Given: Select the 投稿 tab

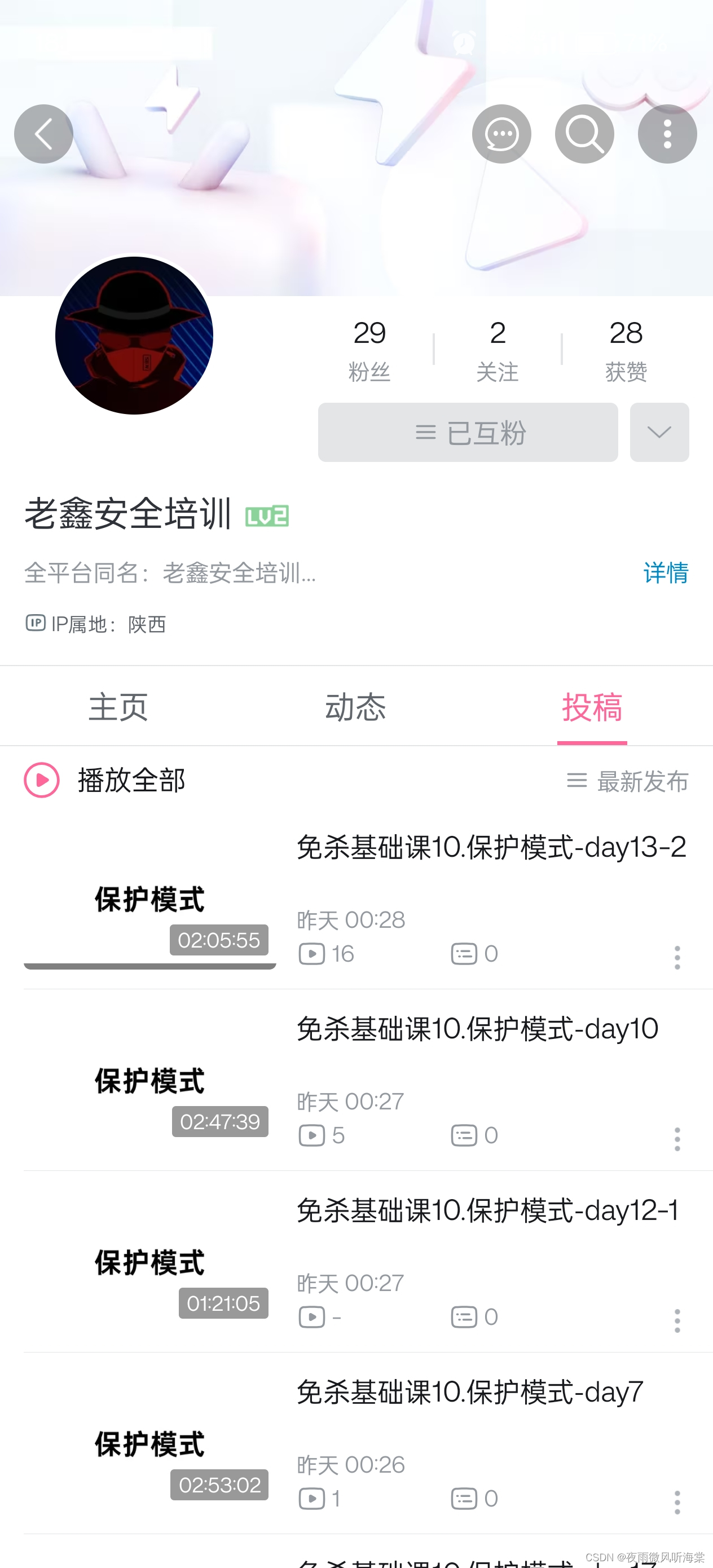Looking at the screenshot, I should click(592, 707).
